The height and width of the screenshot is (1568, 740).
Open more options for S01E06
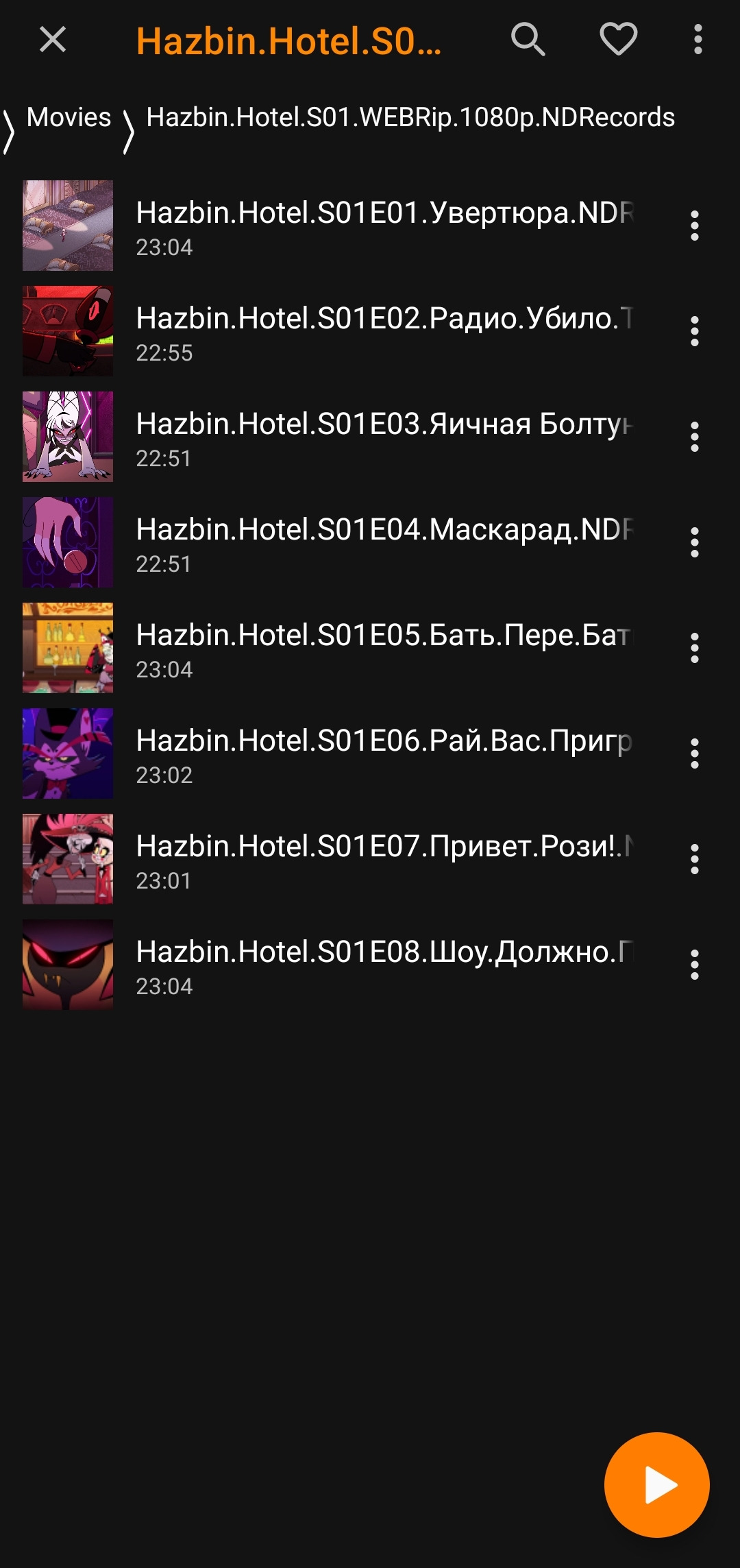695,753
